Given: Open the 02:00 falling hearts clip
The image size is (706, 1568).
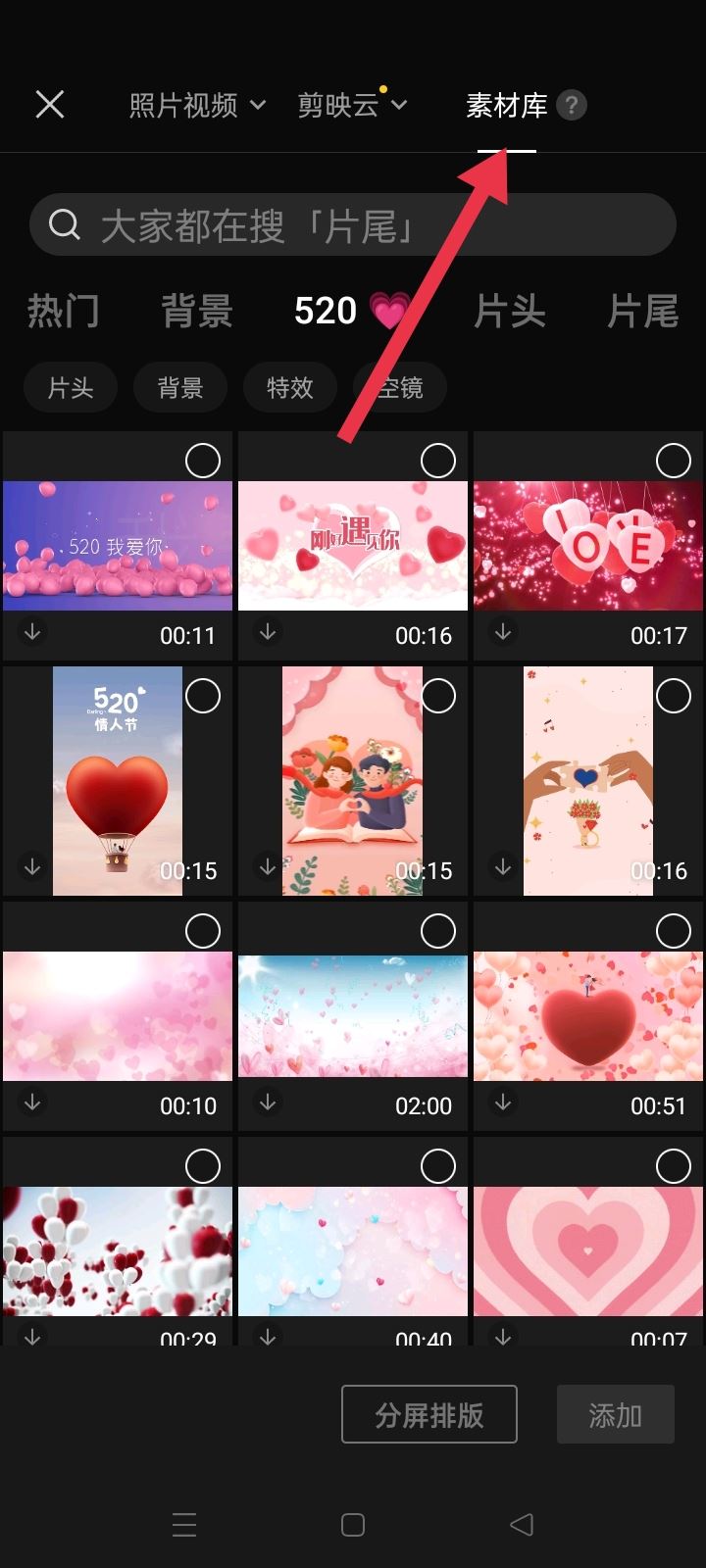Looking at the screenshot, I should 353,1016.
